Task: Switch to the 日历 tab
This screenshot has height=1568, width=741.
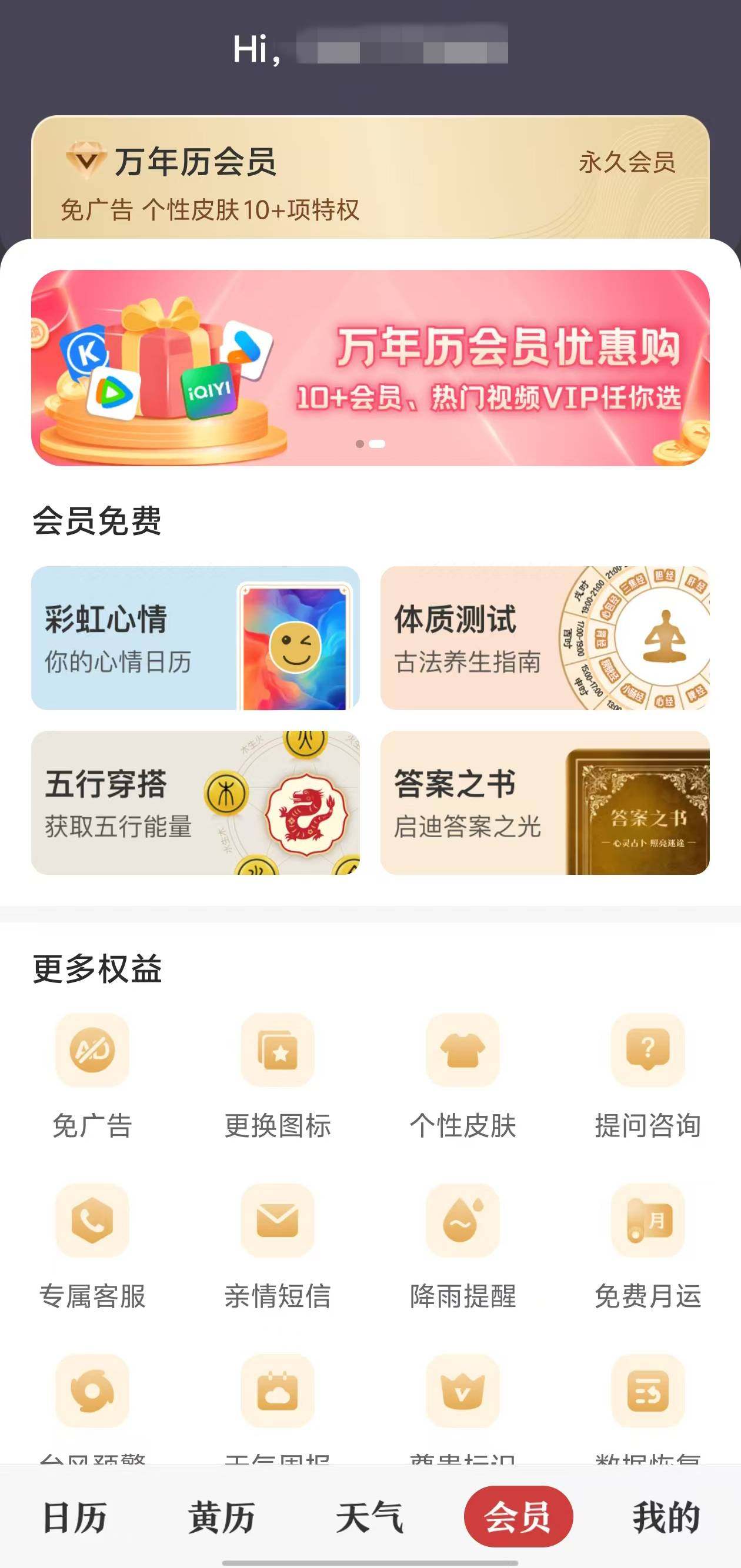Action: [x=75, y=1517]
